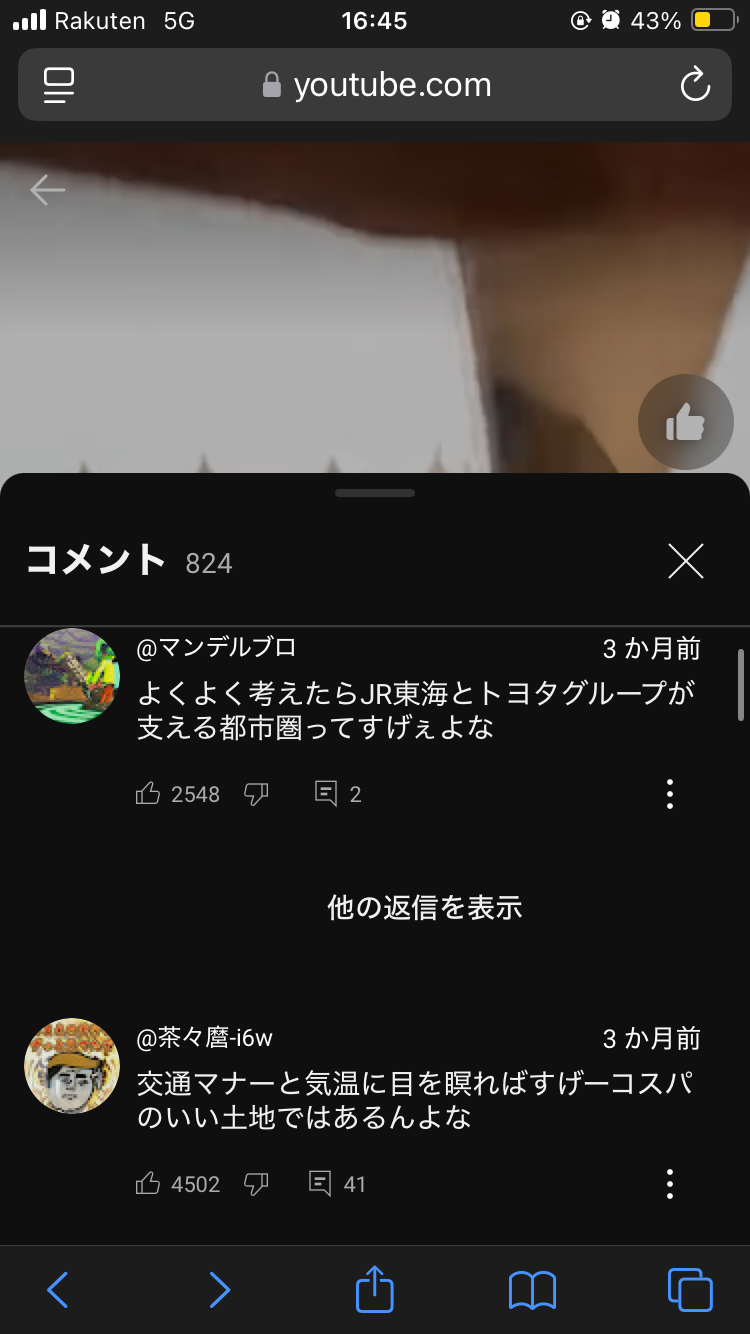Image resolution: width=750 pixels, height=1334 pixels.
Task: Close the comments panel
Action: 686,562
